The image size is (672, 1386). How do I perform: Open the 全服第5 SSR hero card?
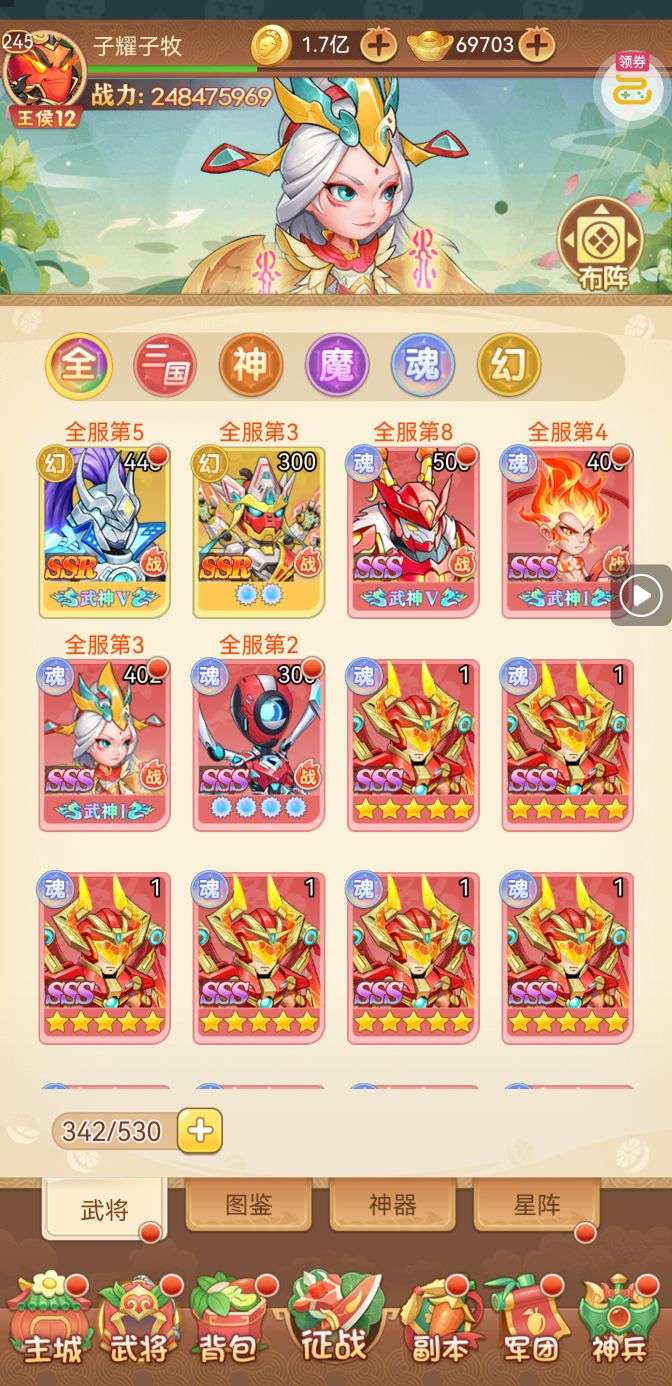pyautogui.click(x=104, y=530)
